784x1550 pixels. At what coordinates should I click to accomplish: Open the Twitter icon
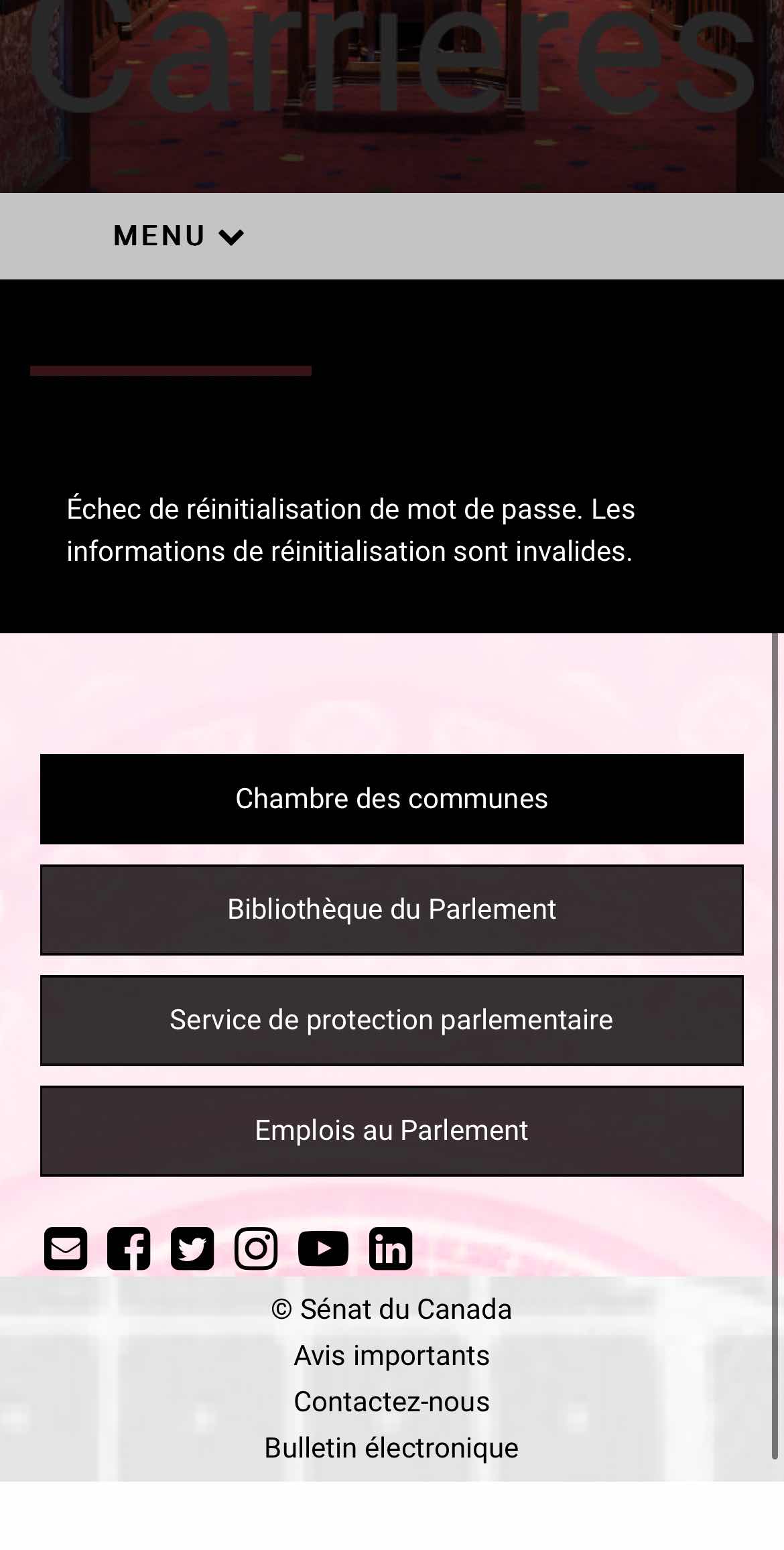point(192,1248)
